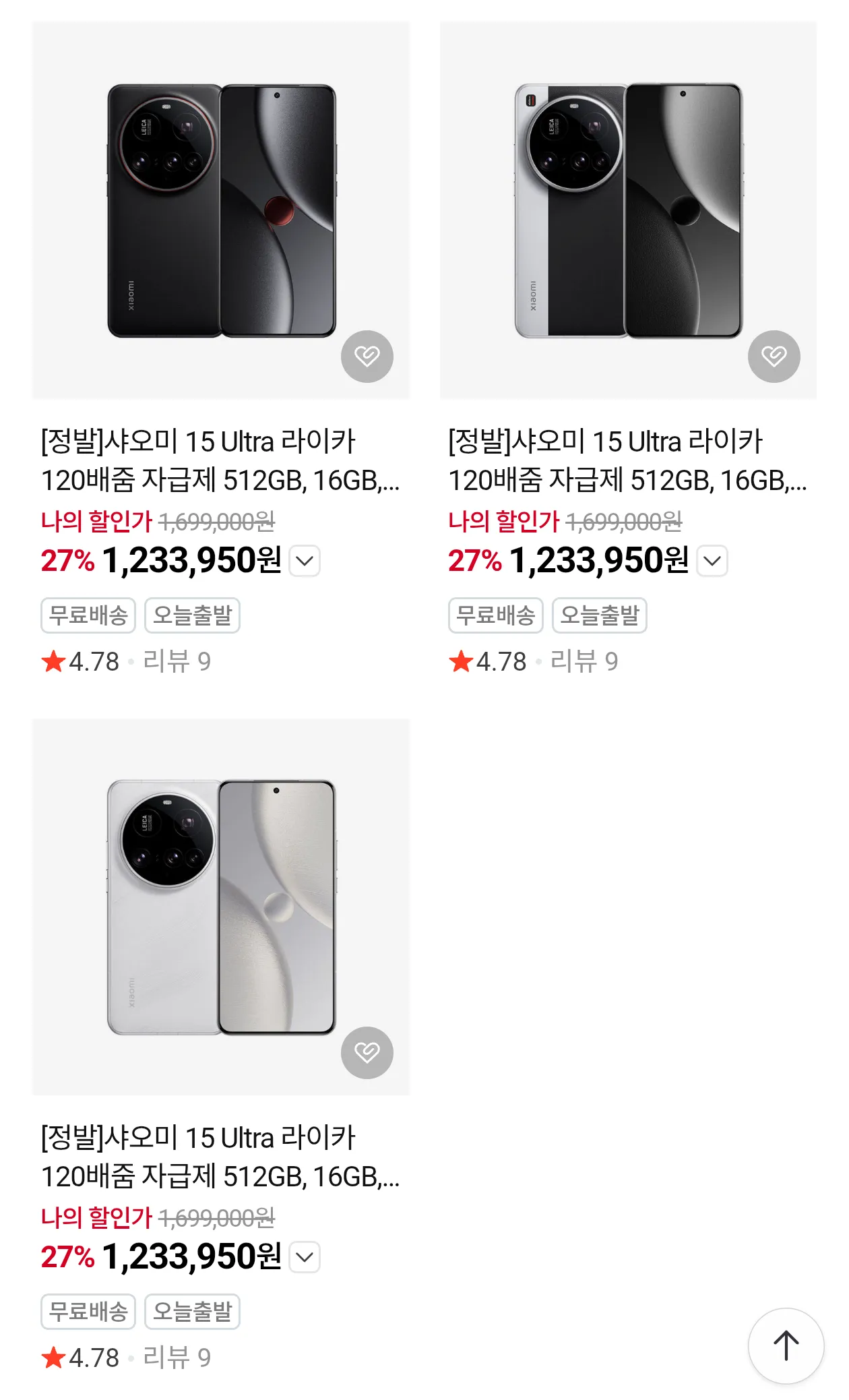
Task: Click the 오늘출발 badge on the first product
Action: point(192,615)
